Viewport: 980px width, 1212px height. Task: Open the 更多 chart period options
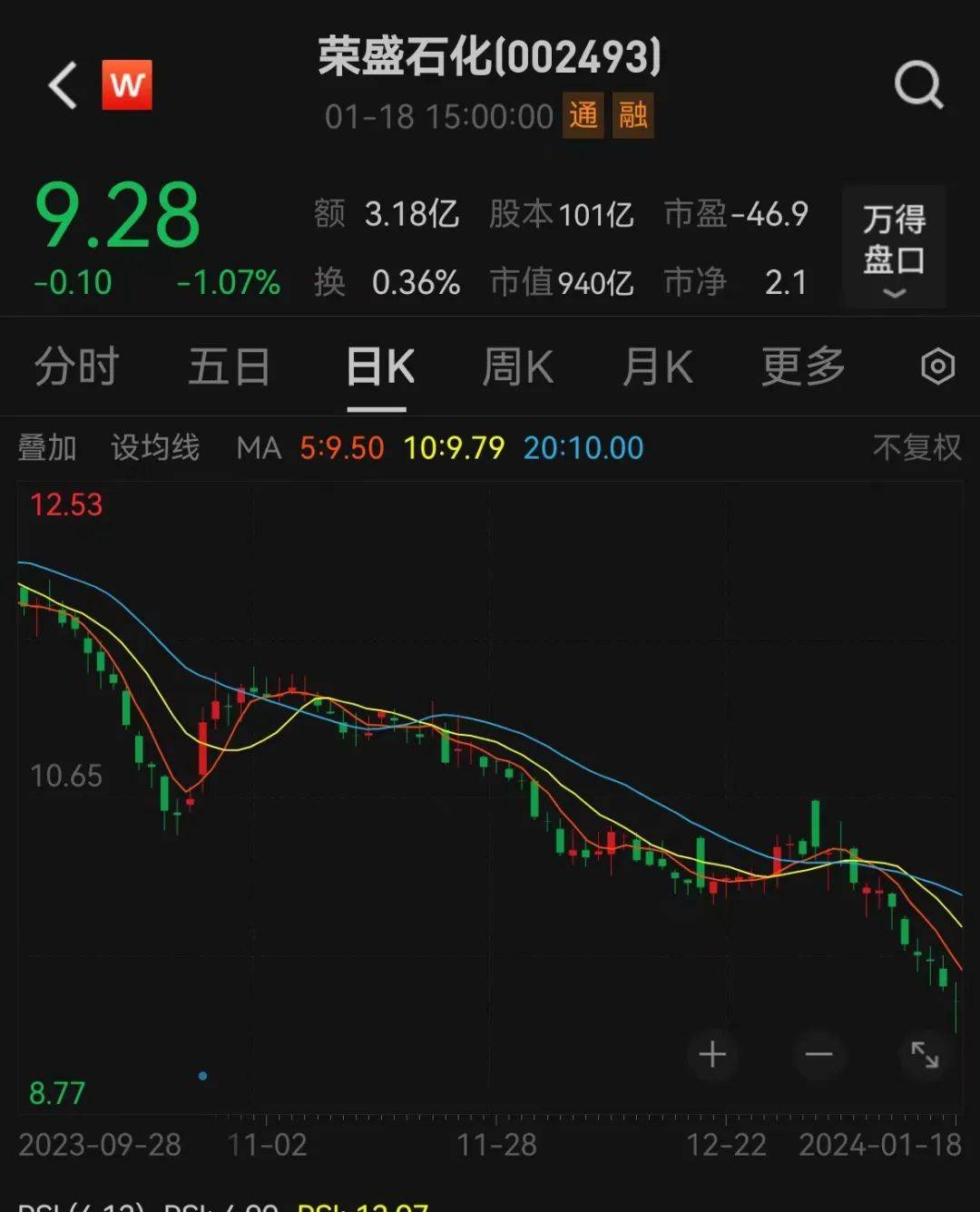pos(803,367)
